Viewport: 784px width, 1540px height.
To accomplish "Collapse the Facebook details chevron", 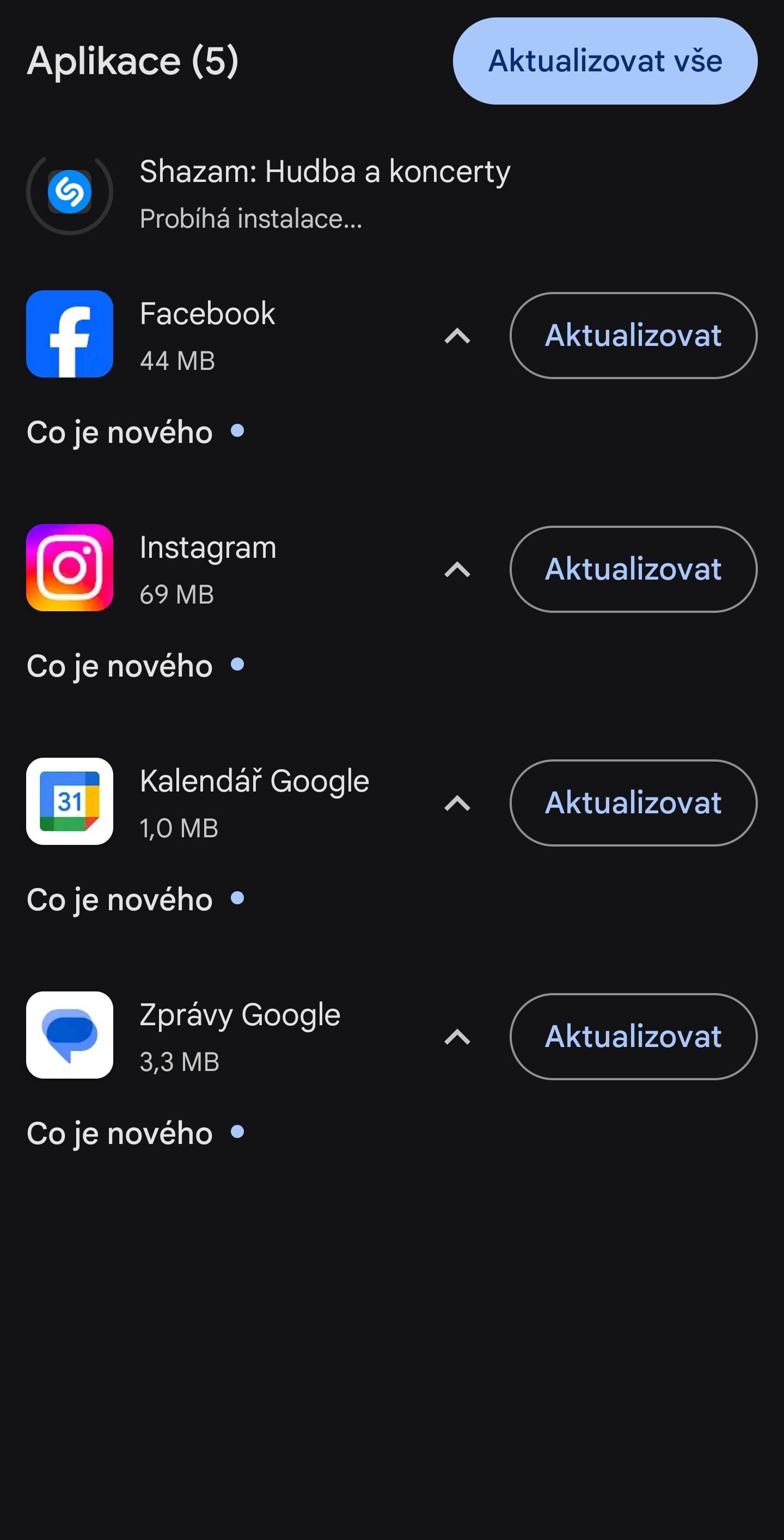I will click(457, 336).
